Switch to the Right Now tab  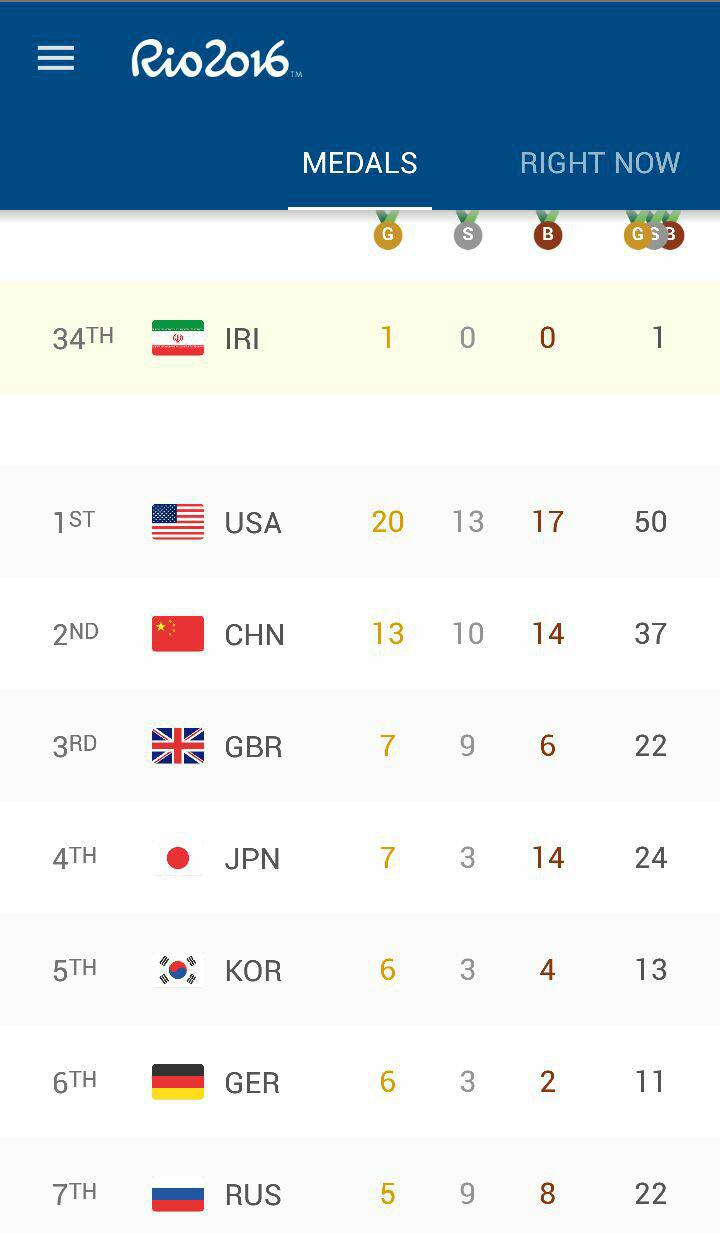point(600,163)
